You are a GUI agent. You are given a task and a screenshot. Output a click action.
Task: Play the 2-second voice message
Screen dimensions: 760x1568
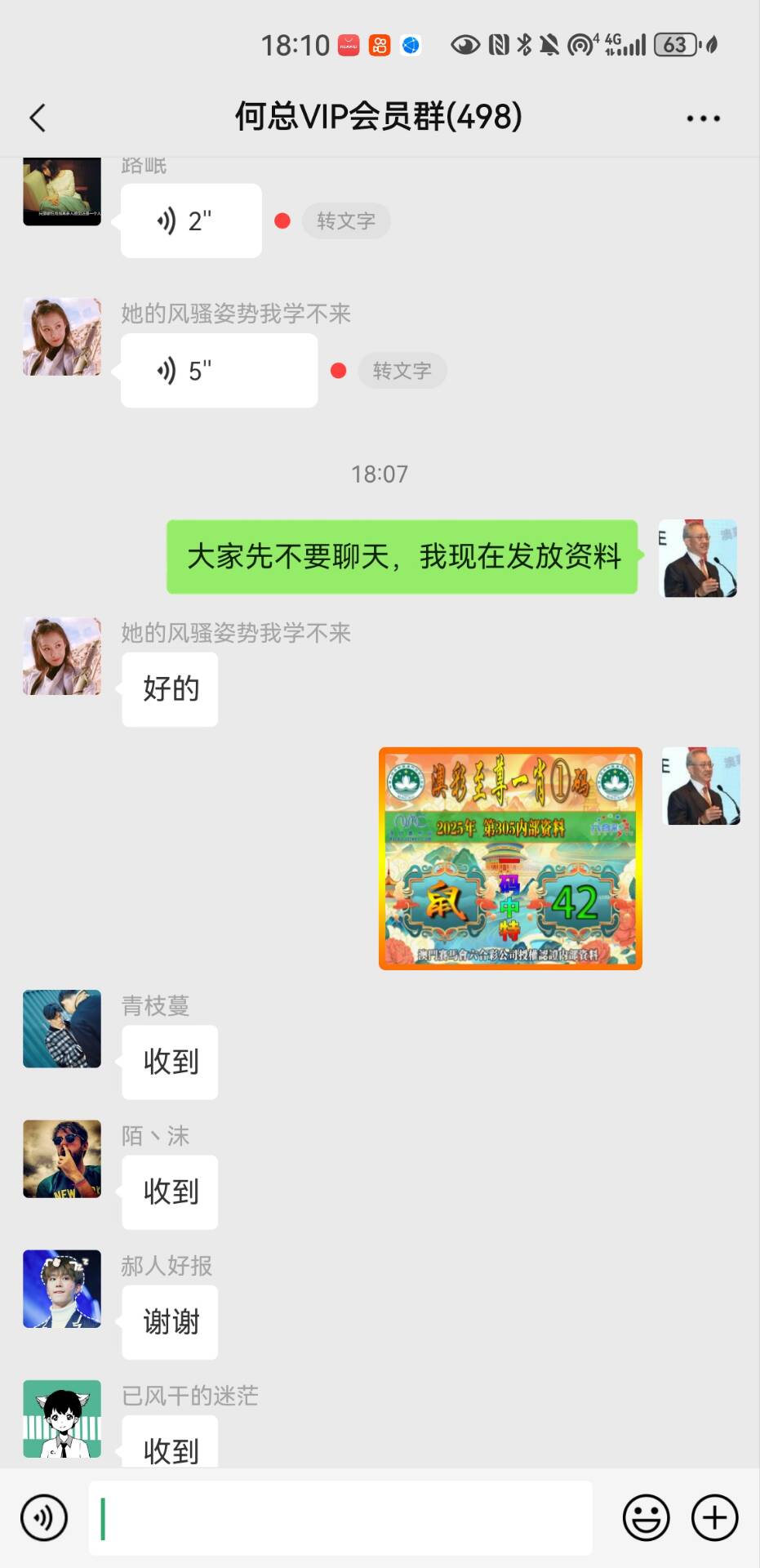pos(191,220)
